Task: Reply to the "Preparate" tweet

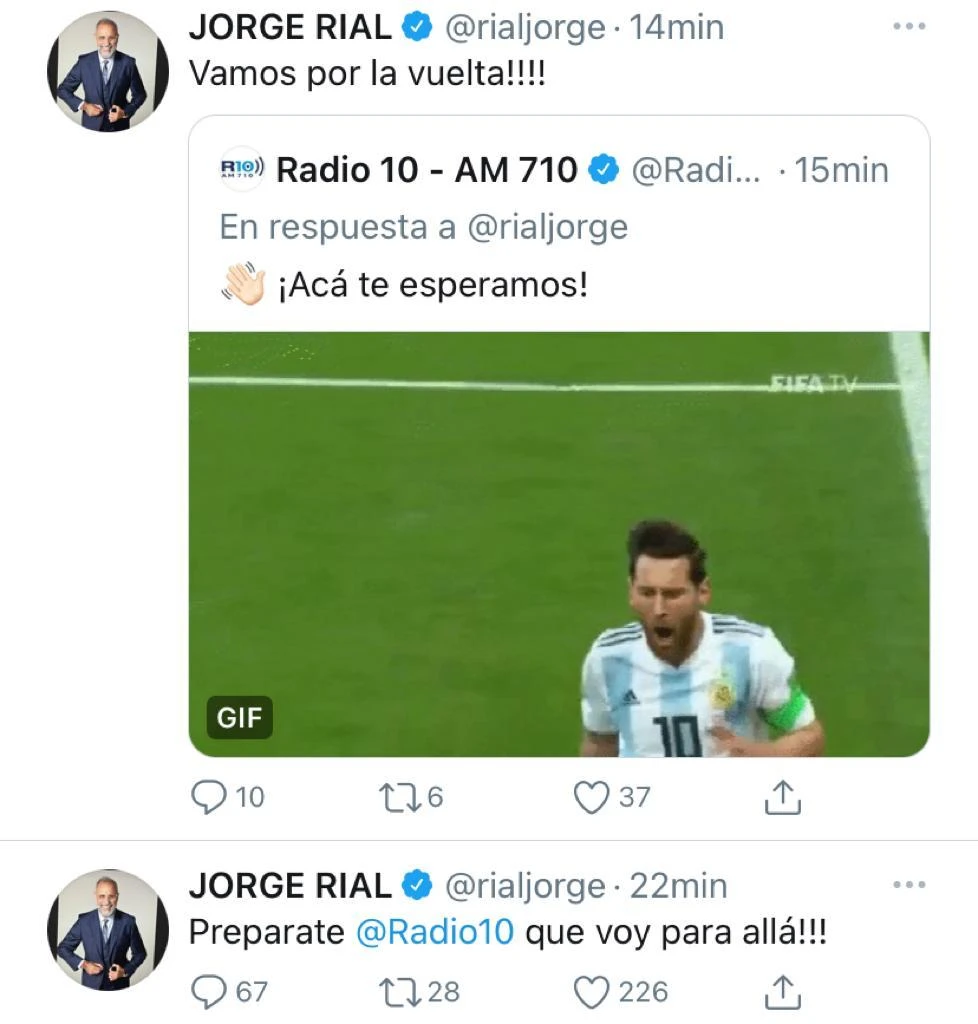Action: pos(208,991)
